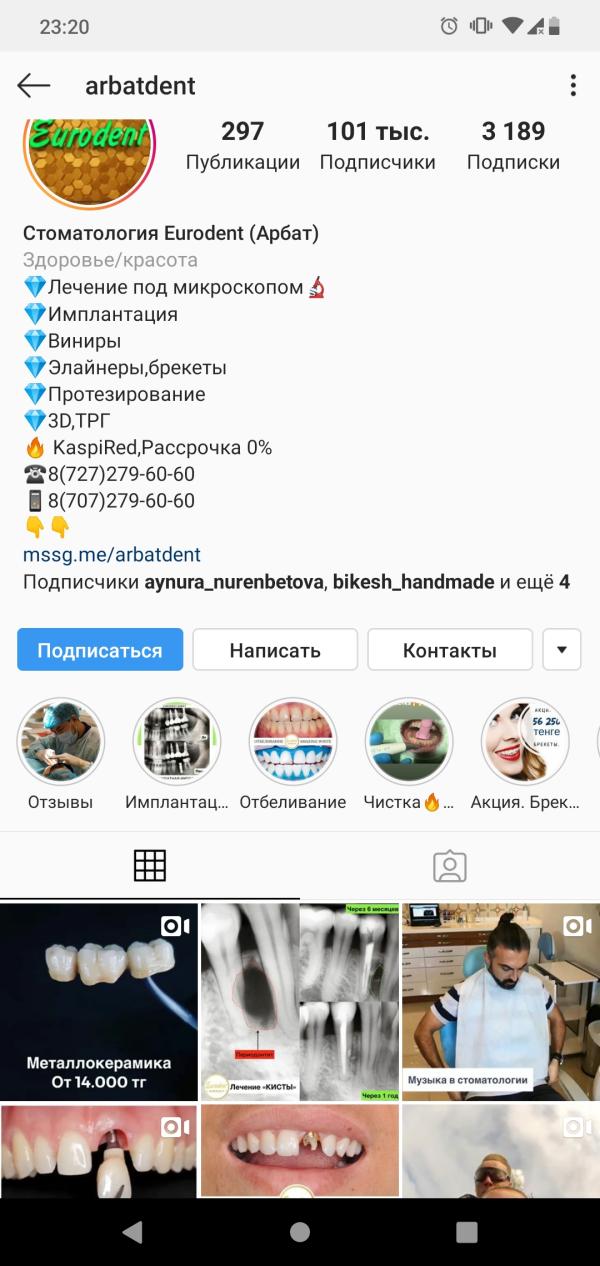
Task: View the Акция. Брек… story highlight
Action: pyautogui.click(x=525, y=742)
